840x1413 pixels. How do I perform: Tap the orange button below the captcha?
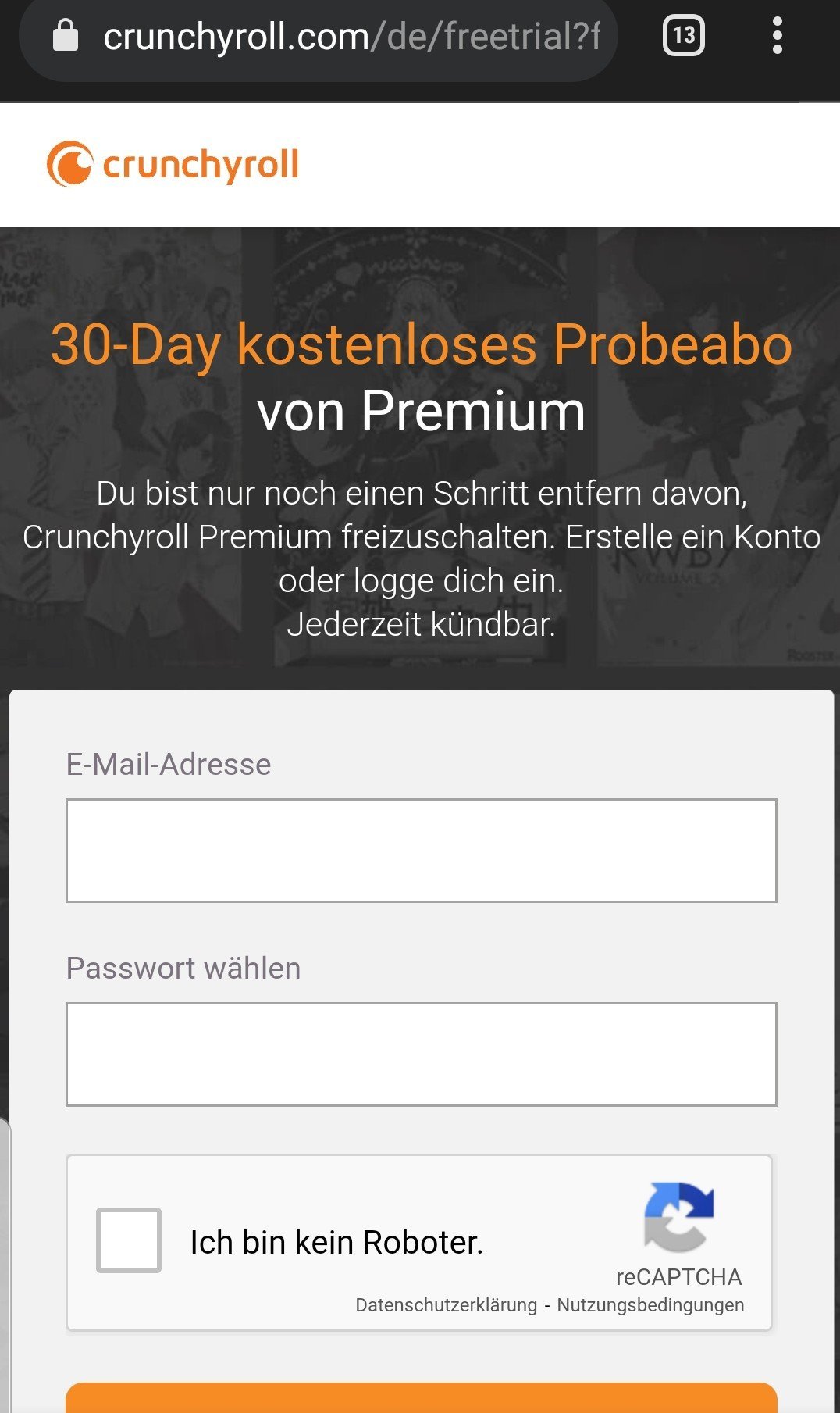(x=422, y=1397)
